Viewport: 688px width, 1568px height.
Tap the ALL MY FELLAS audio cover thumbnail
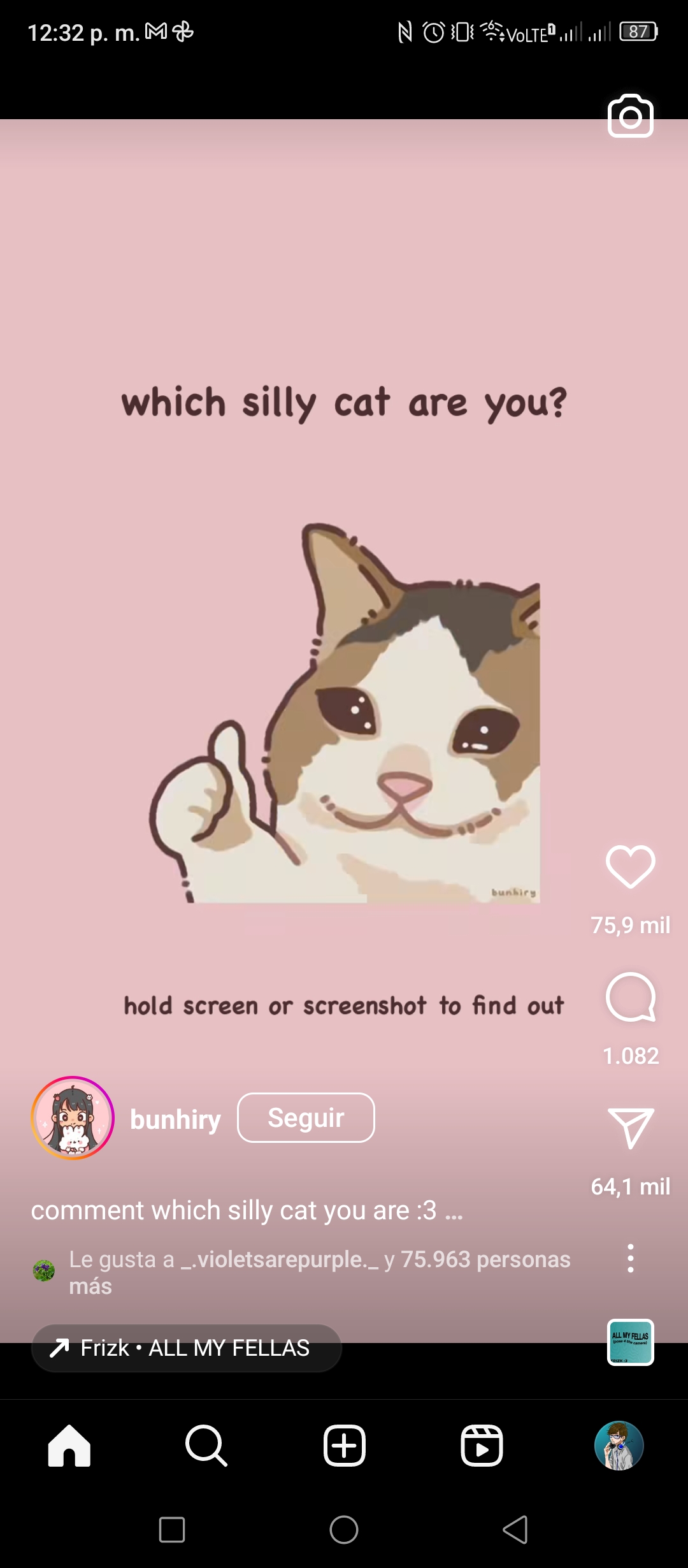coord(630,1342)
